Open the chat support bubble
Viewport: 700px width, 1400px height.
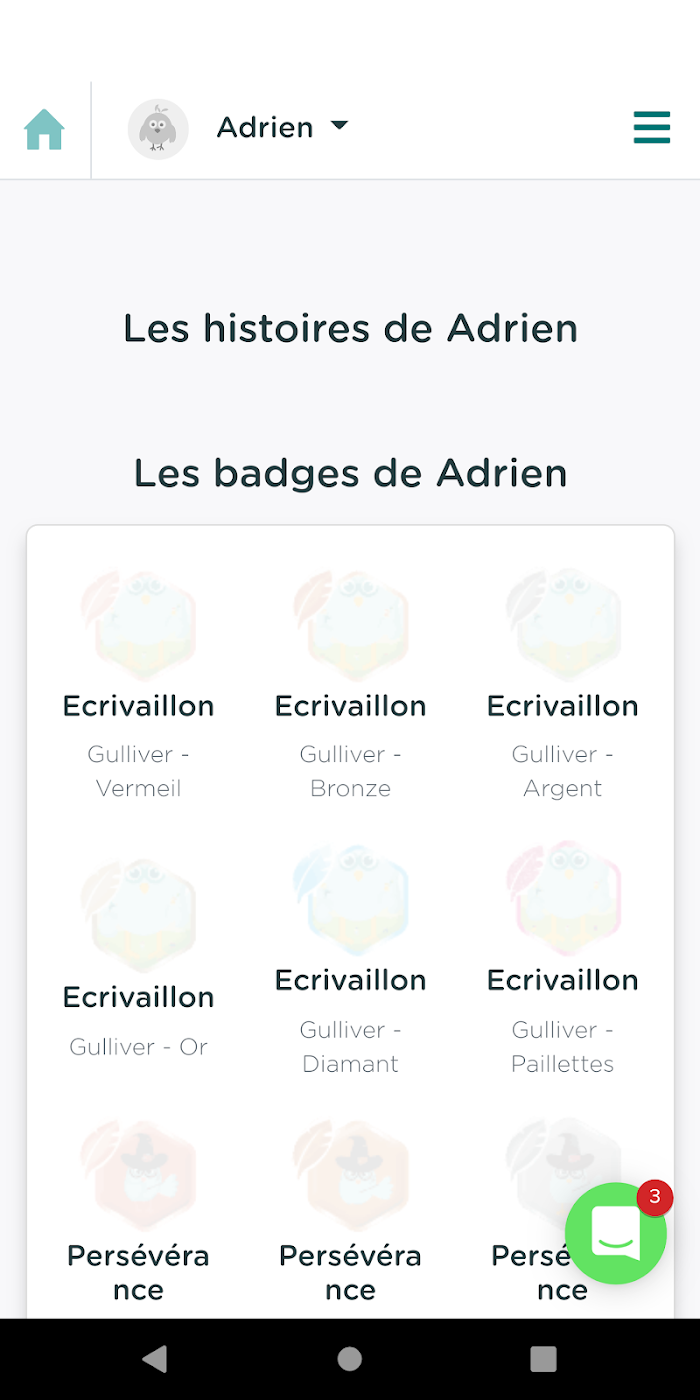click(x=616, y=1234)
